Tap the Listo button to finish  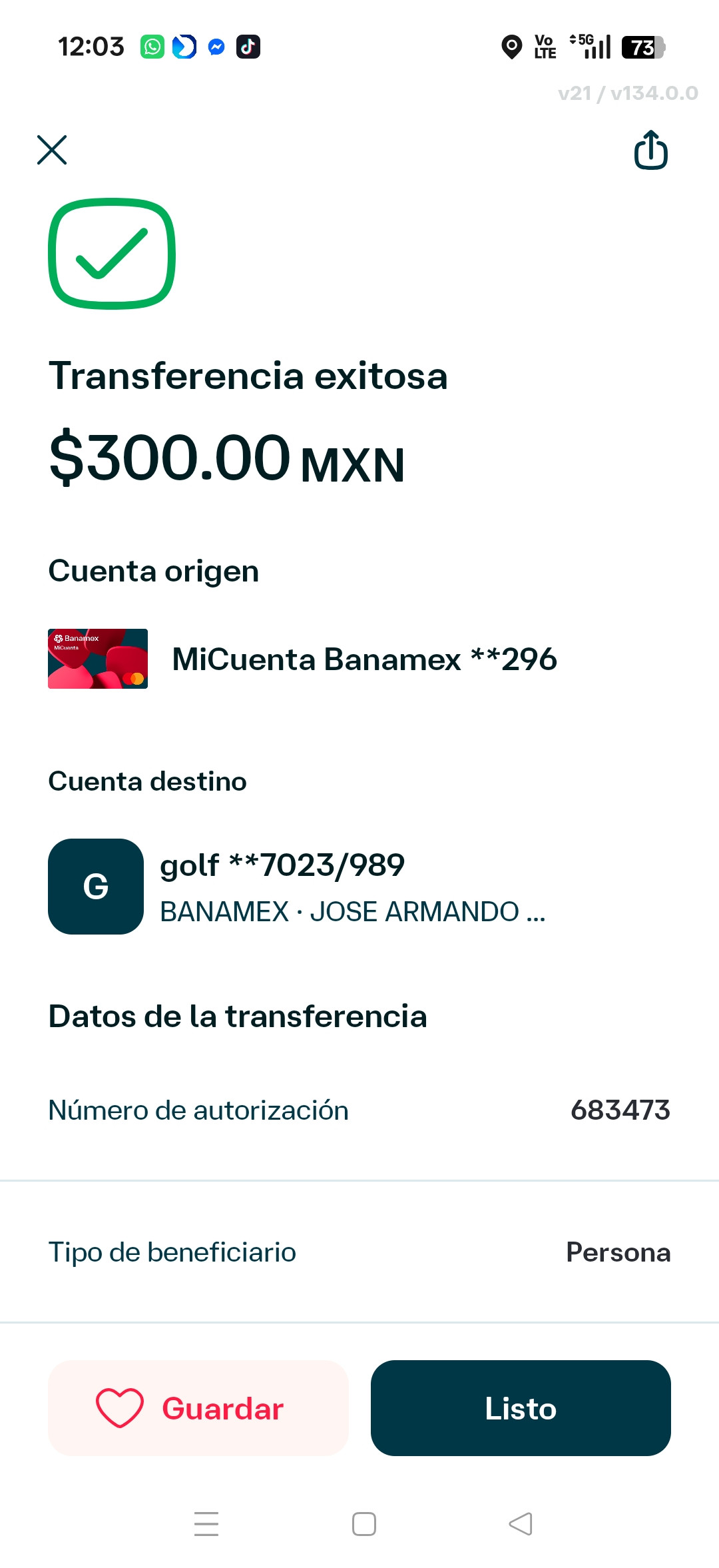tap(521, 1407)
